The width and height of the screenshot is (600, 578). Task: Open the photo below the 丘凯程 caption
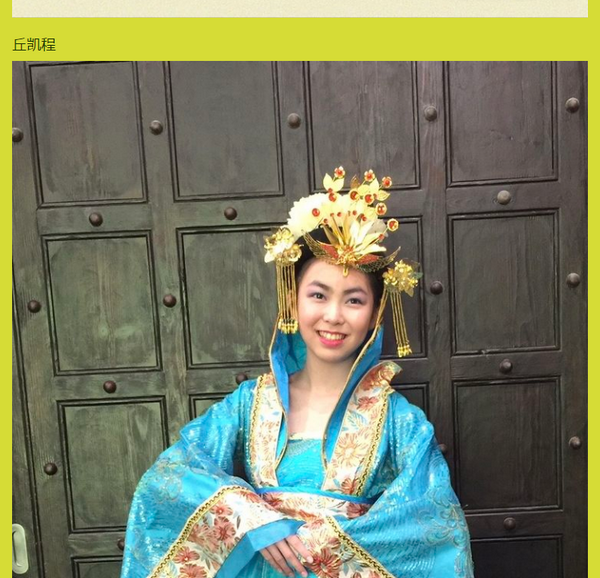(x=300, y=320)
